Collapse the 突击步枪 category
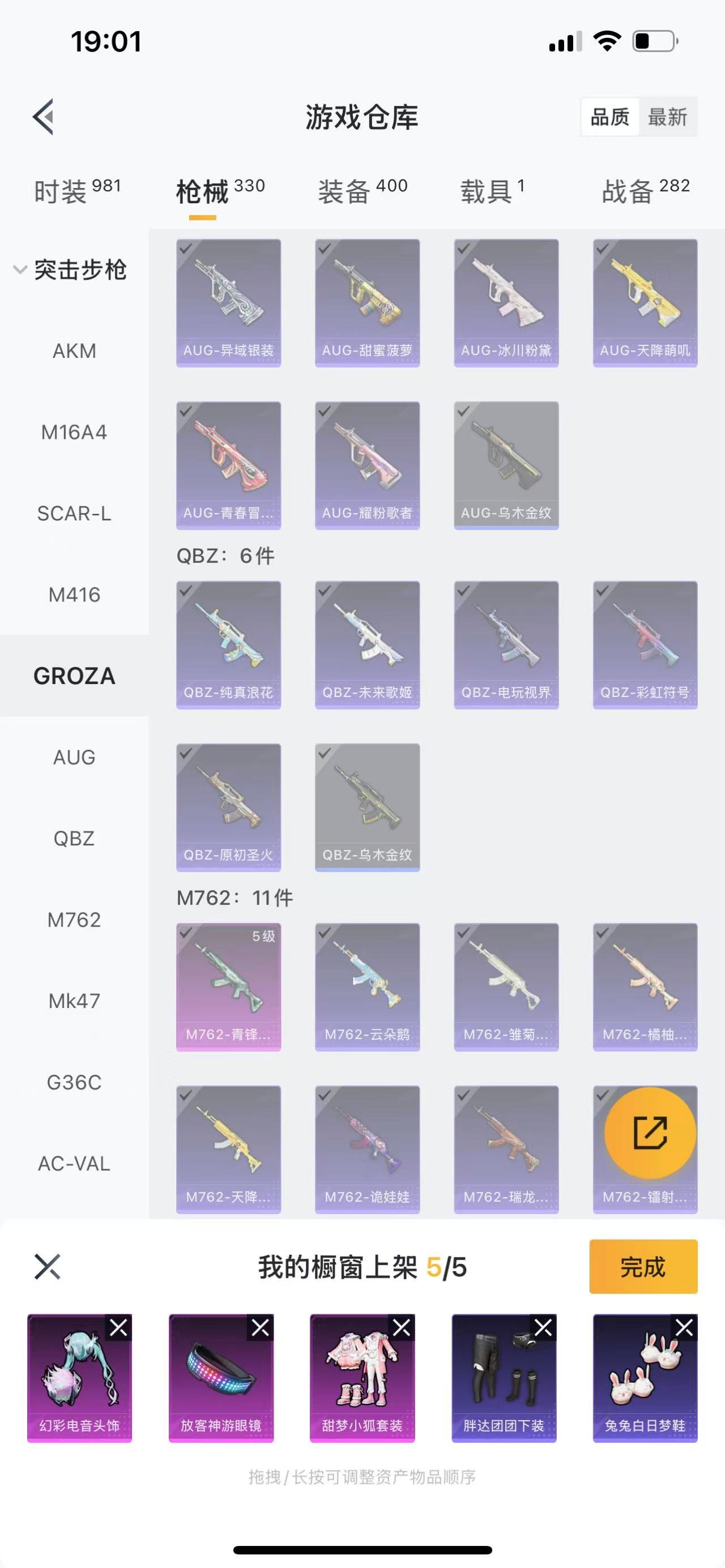This screenshot has width=725, height=1568. [x=70, y=270]
